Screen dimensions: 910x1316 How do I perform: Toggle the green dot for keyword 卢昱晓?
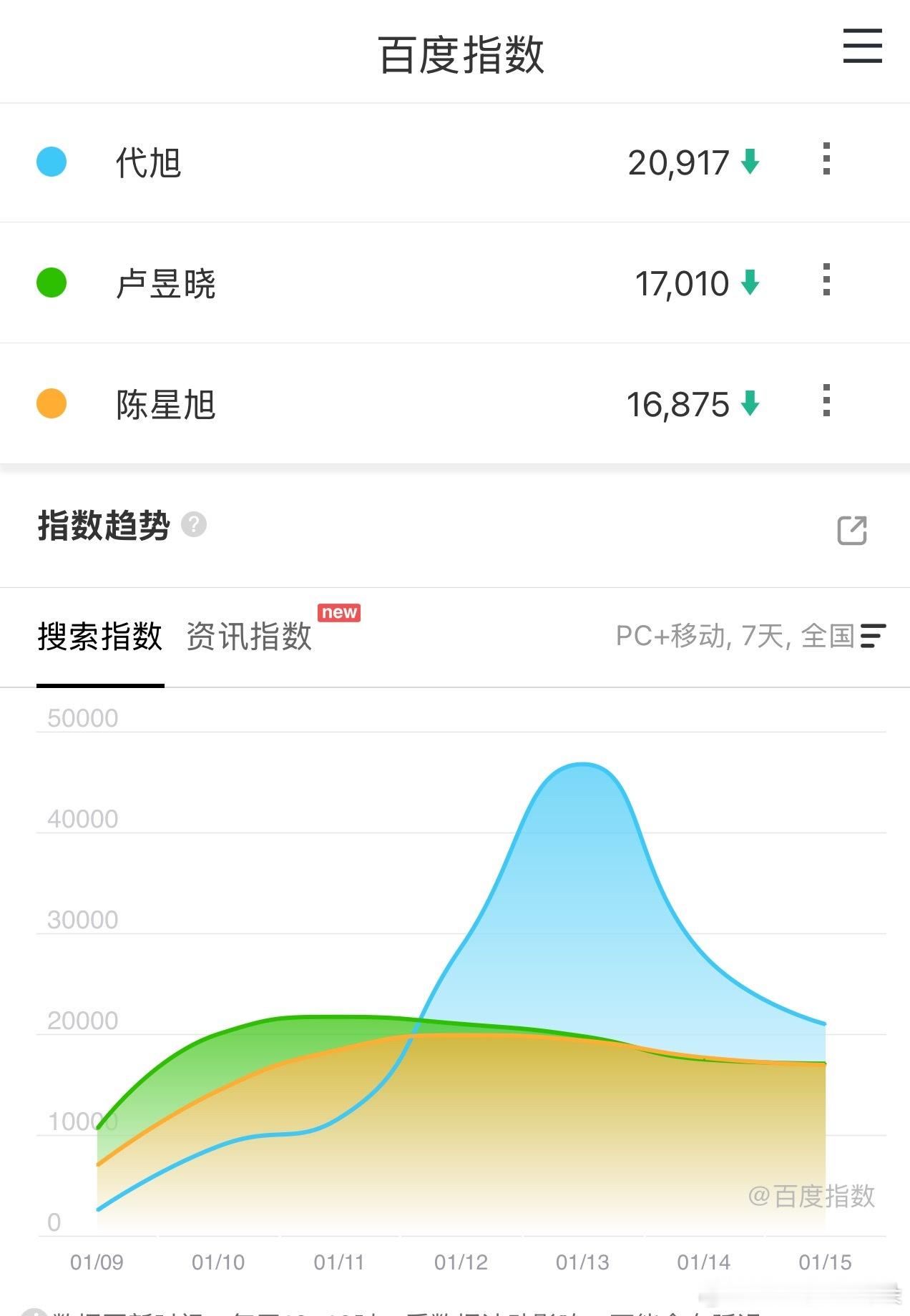point(50,282)
